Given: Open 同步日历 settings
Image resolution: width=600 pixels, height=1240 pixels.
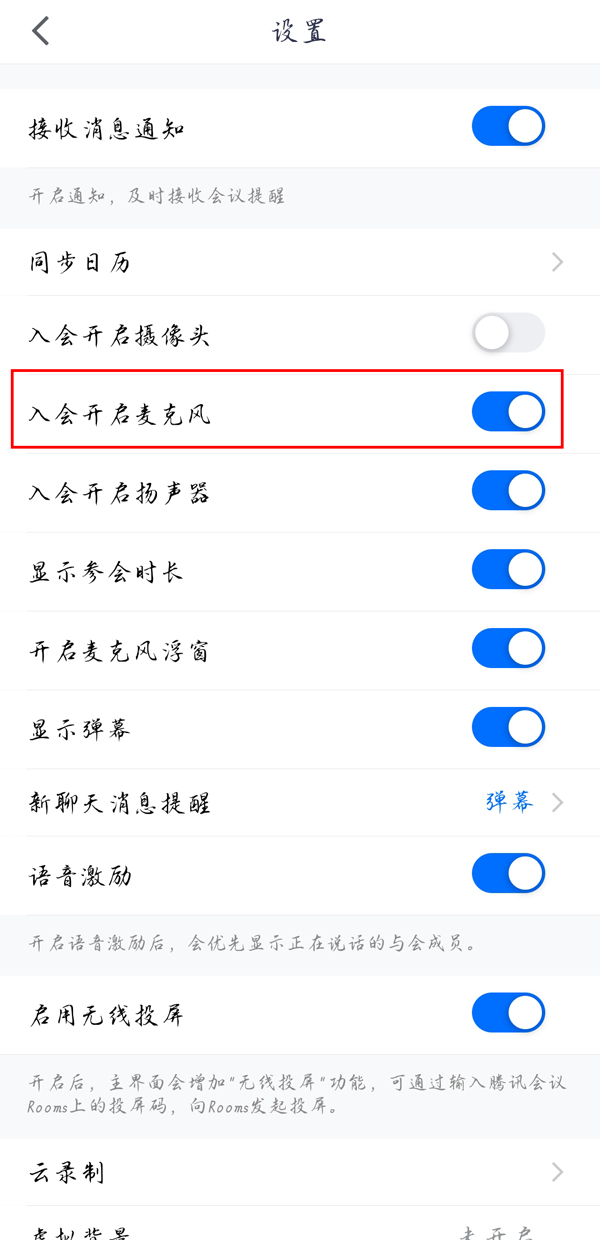Looking at the screenshot, I should (x=300, y=263).
